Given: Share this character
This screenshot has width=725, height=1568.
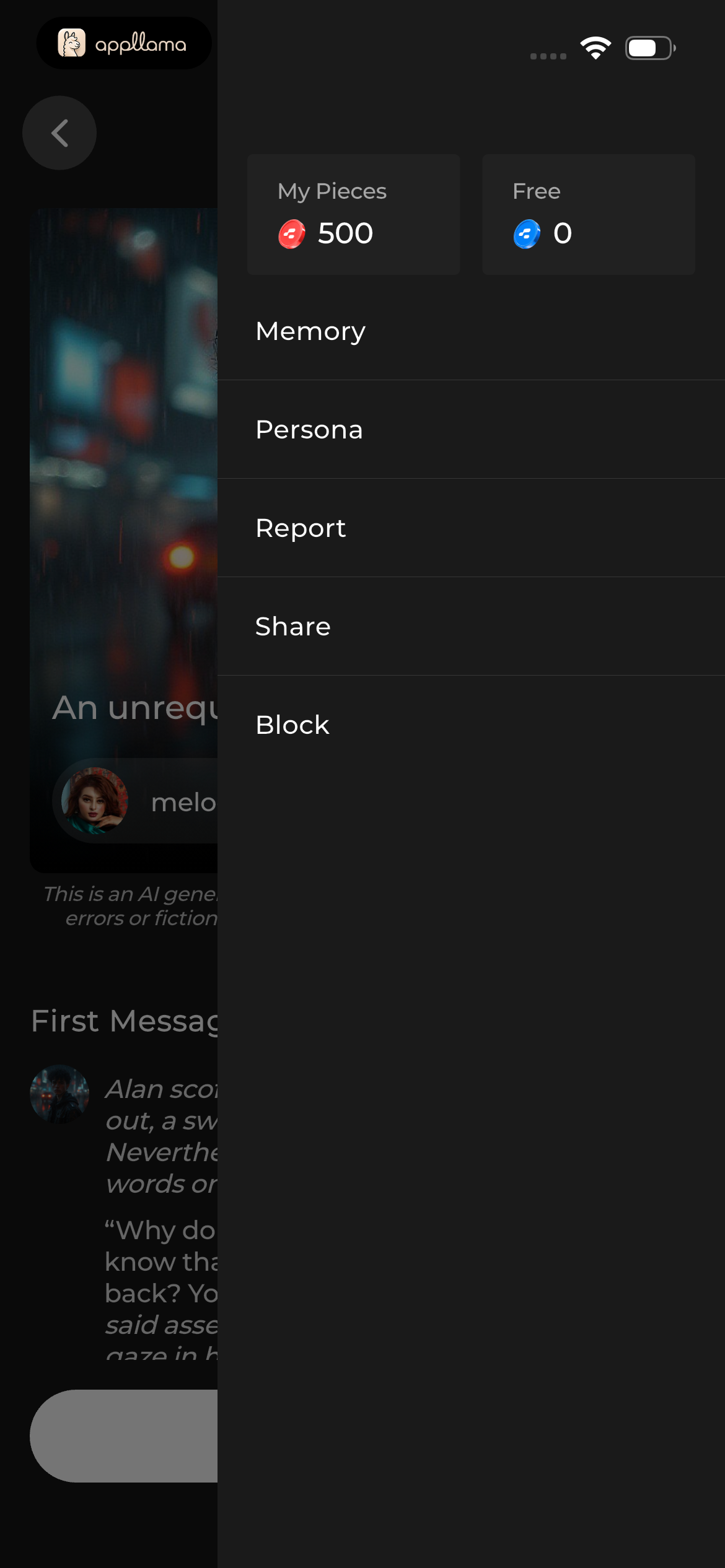Looking at the screenshot, I should 471,627.
